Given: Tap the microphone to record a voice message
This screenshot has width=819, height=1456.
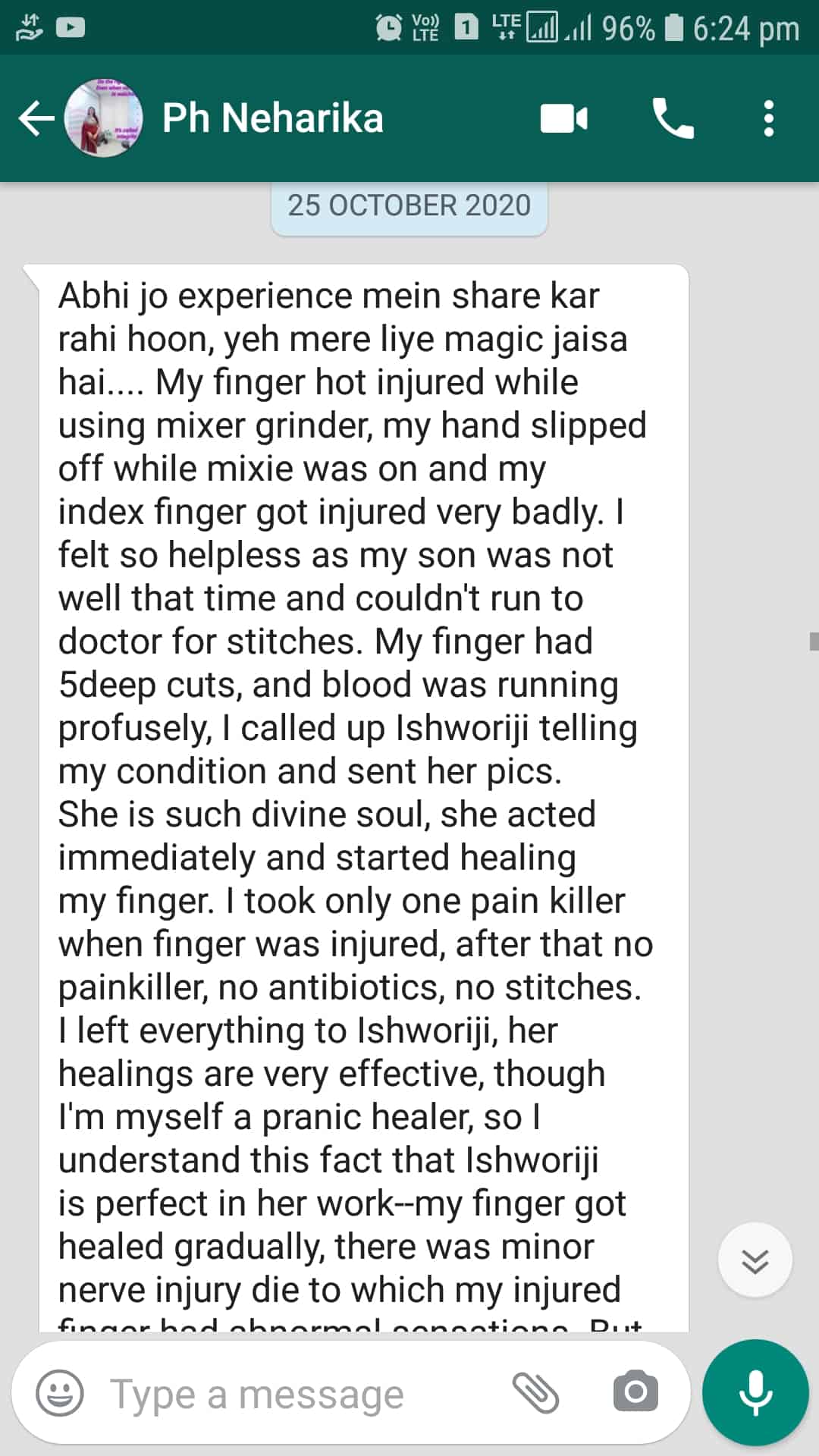Looking at the screenshot, I should click(x=755, y=1392).
